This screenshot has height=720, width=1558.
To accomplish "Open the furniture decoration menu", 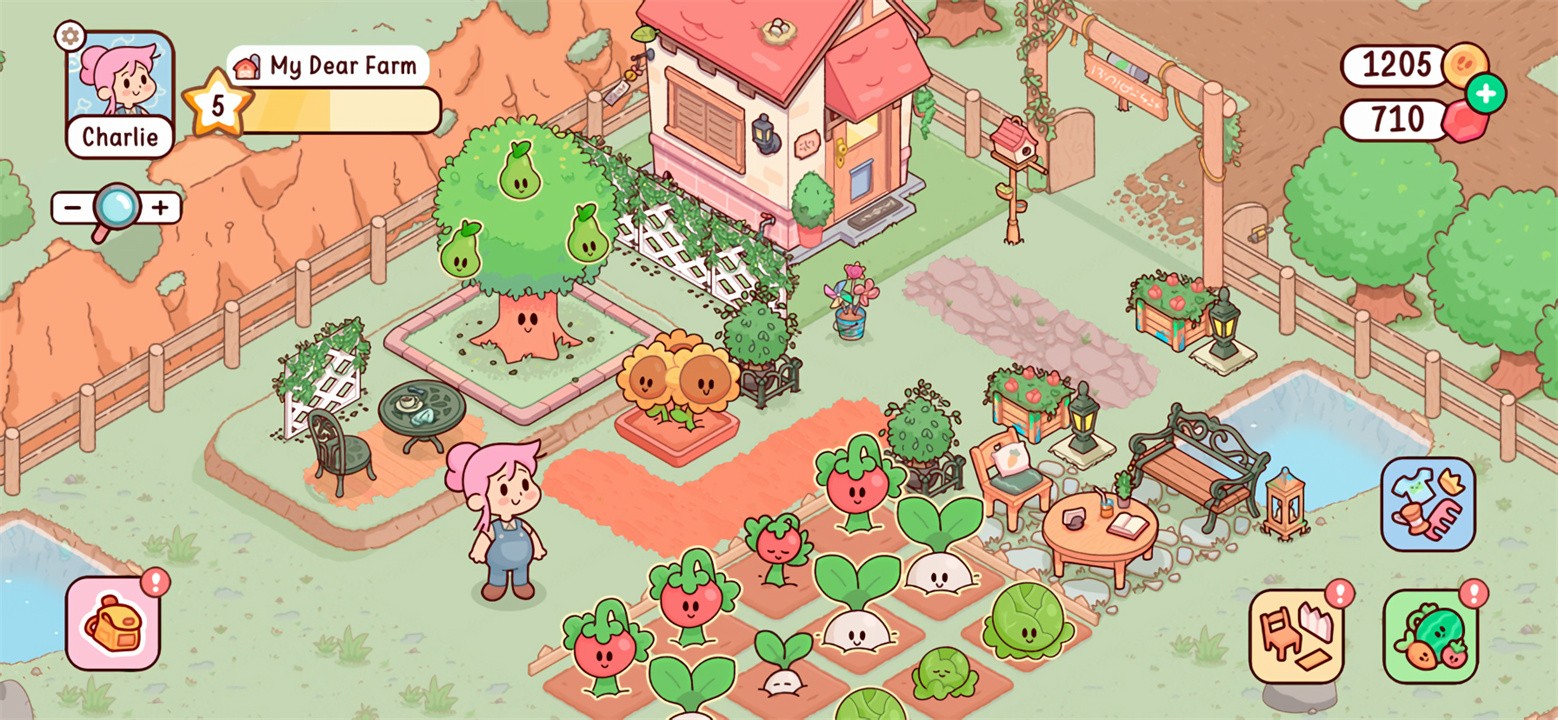I will 1296,636.
